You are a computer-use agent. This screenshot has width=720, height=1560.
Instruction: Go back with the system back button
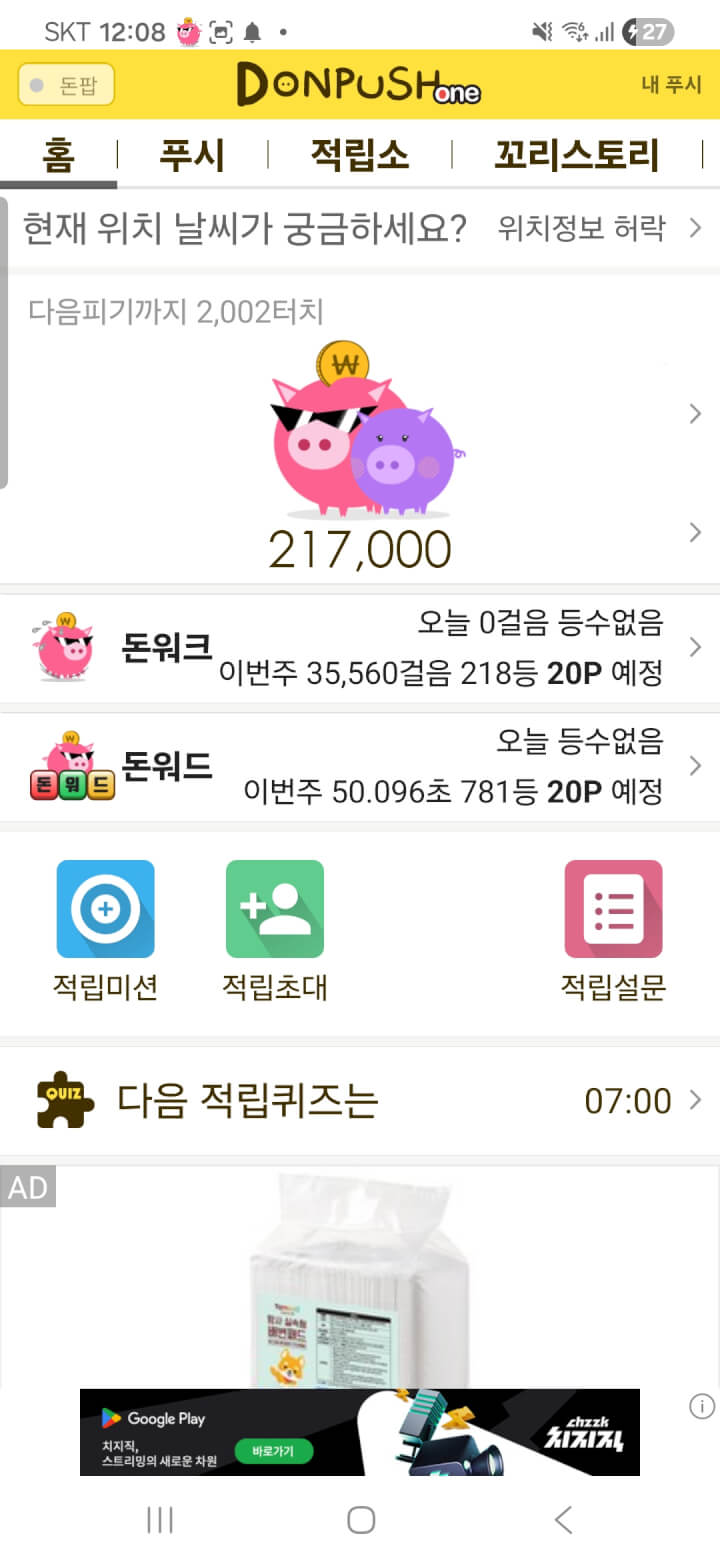(x=563, y=1520)
